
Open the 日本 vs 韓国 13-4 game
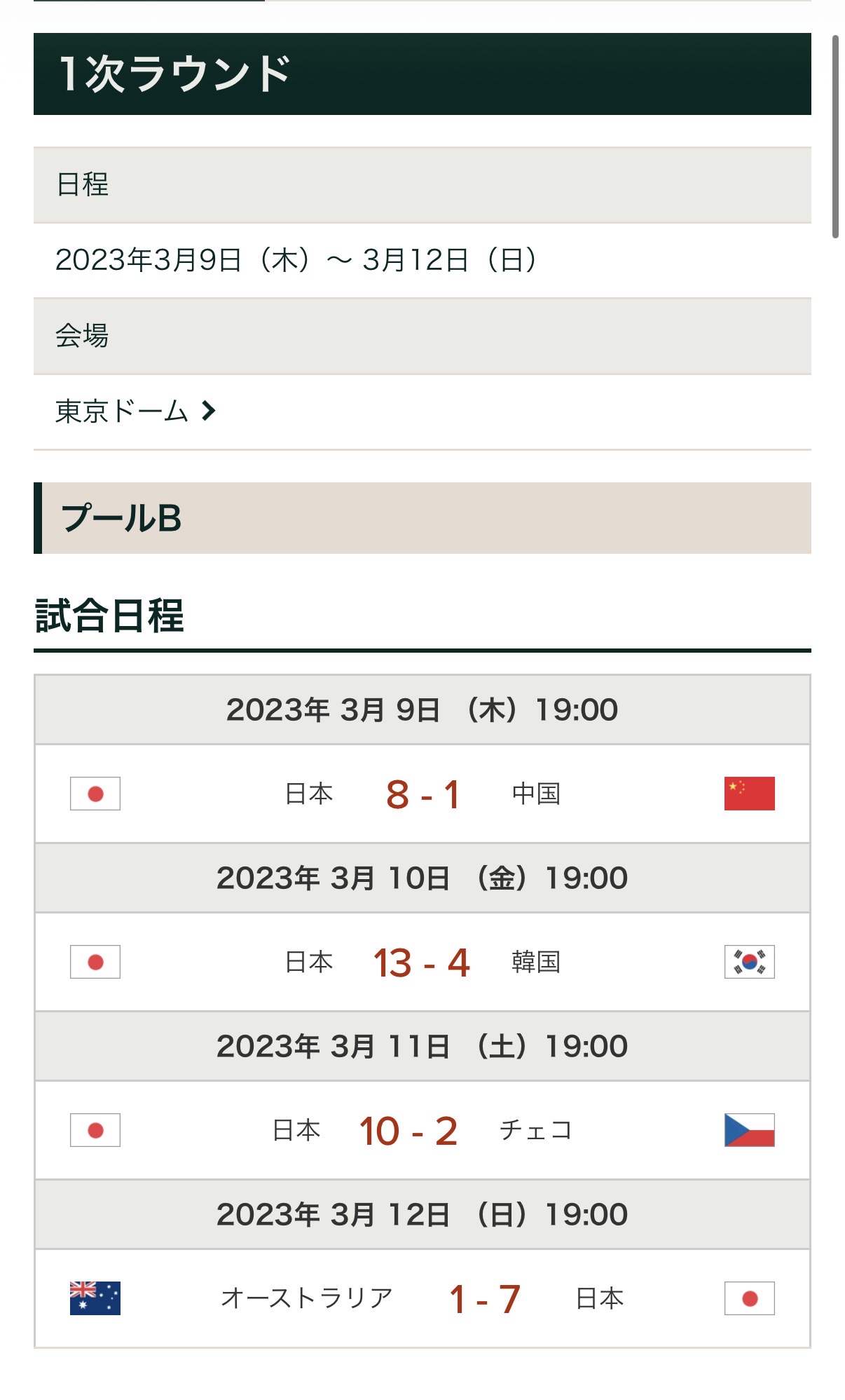point(422,963)
